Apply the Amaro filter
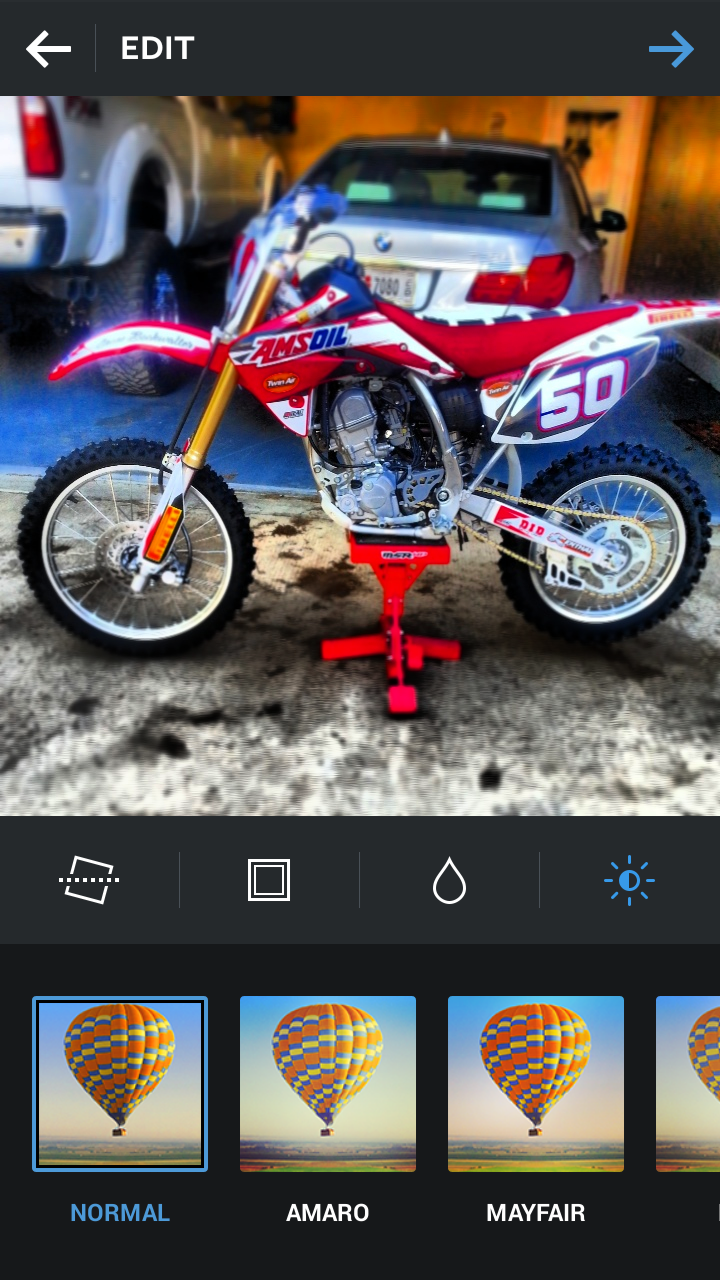This screenshot has height=1280, width=720. pyautogui.click(x=328, y=1084)
